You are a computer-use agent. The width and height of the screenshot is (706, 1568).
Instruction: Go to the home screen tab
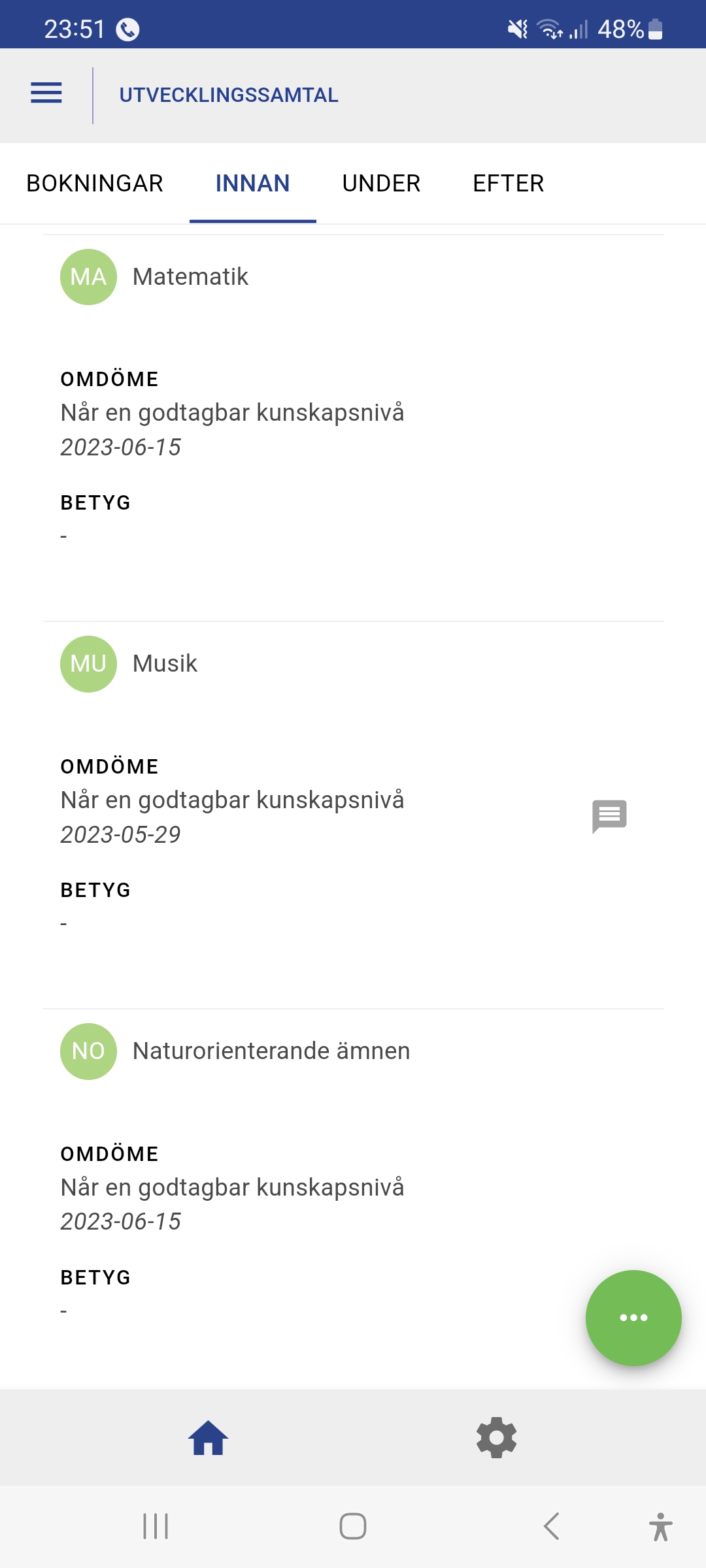click(x=208, y=1438)
